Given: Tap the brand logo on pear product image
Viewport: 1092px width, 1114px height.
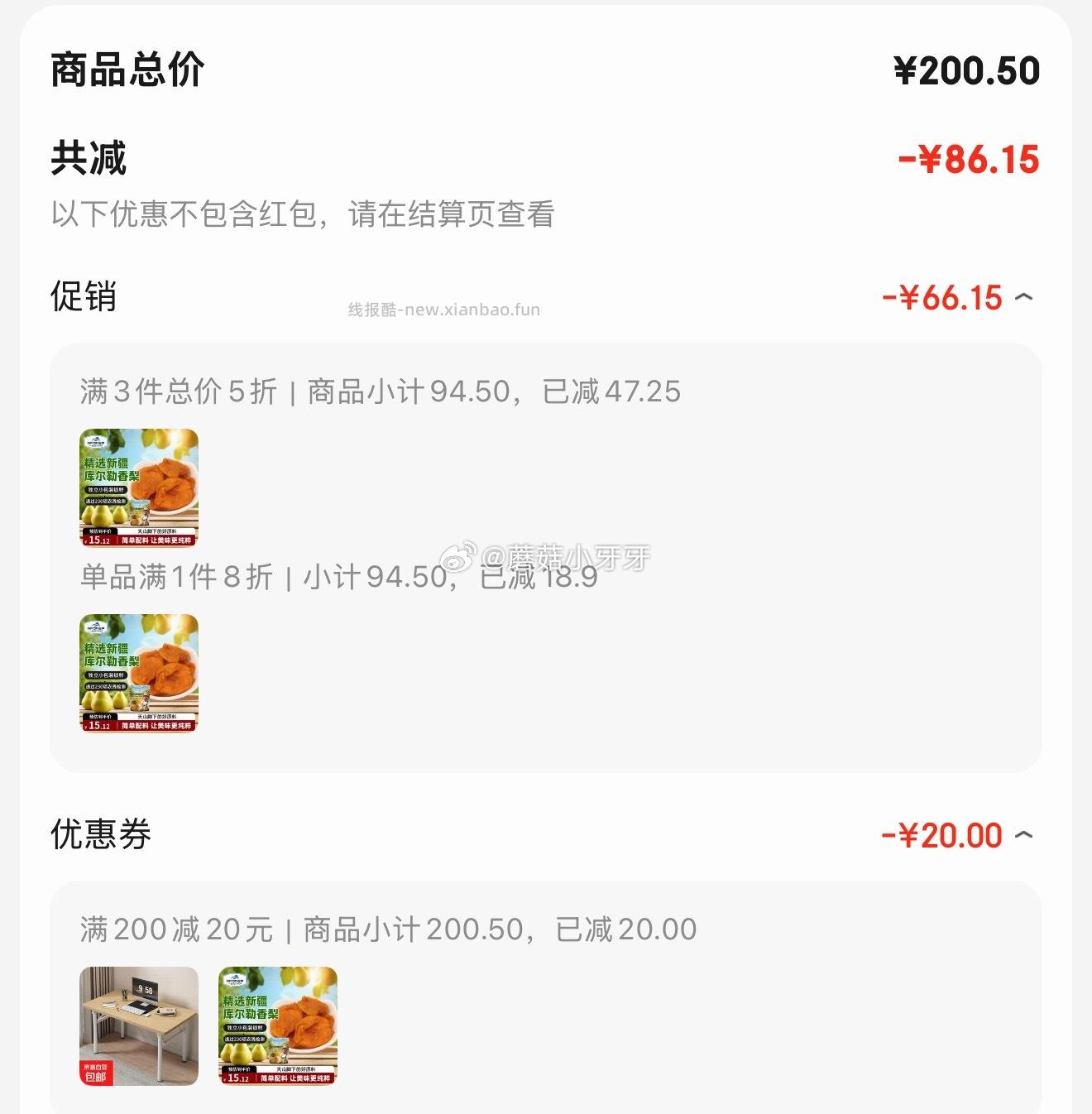Looking at the screenshot, I should pyautogui.click(x=98, y=441).
